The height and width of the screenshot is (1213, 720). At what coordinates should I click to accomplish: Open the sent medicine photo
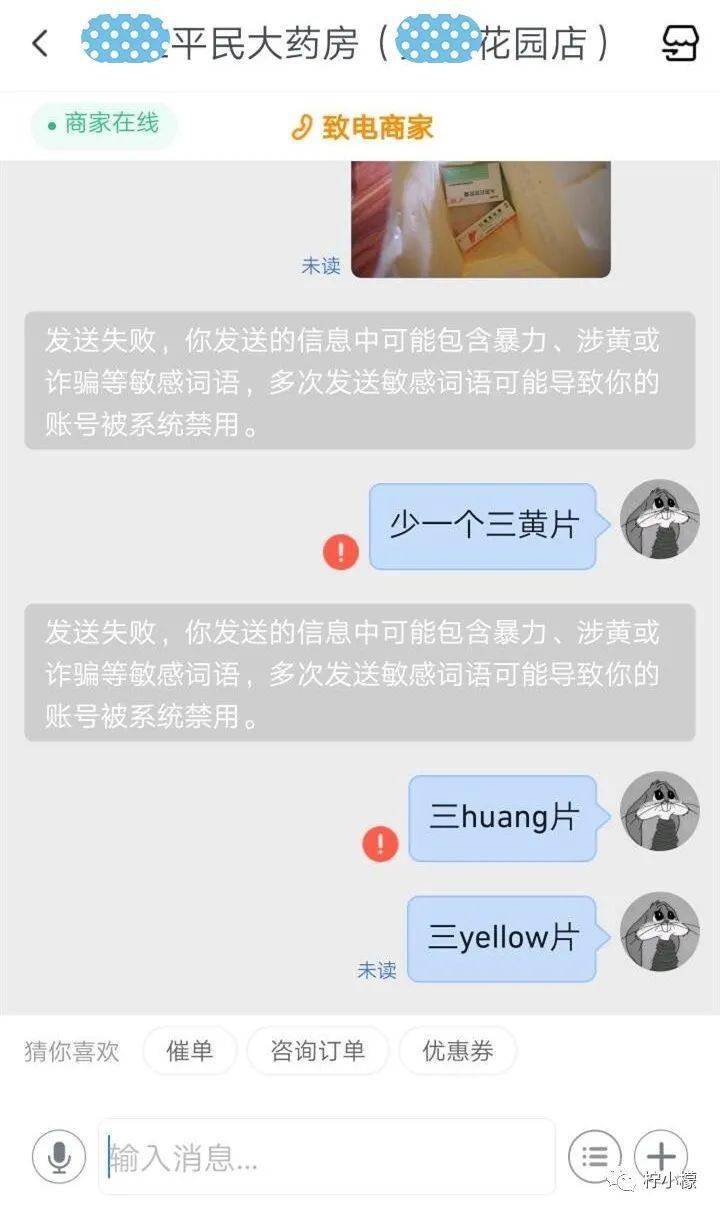pyautogui.click(x=480, y=217)
